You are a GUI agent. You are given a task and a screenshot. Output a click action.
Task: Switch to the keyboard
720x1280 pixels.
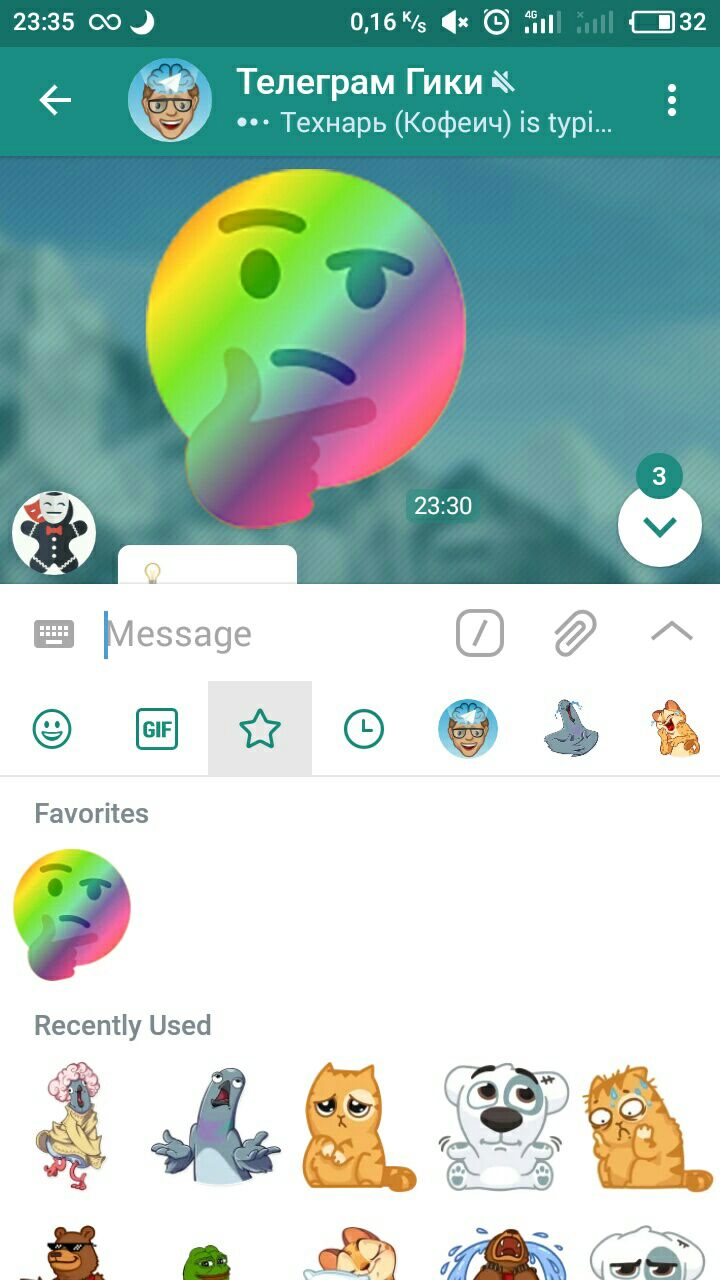[54, 633]
